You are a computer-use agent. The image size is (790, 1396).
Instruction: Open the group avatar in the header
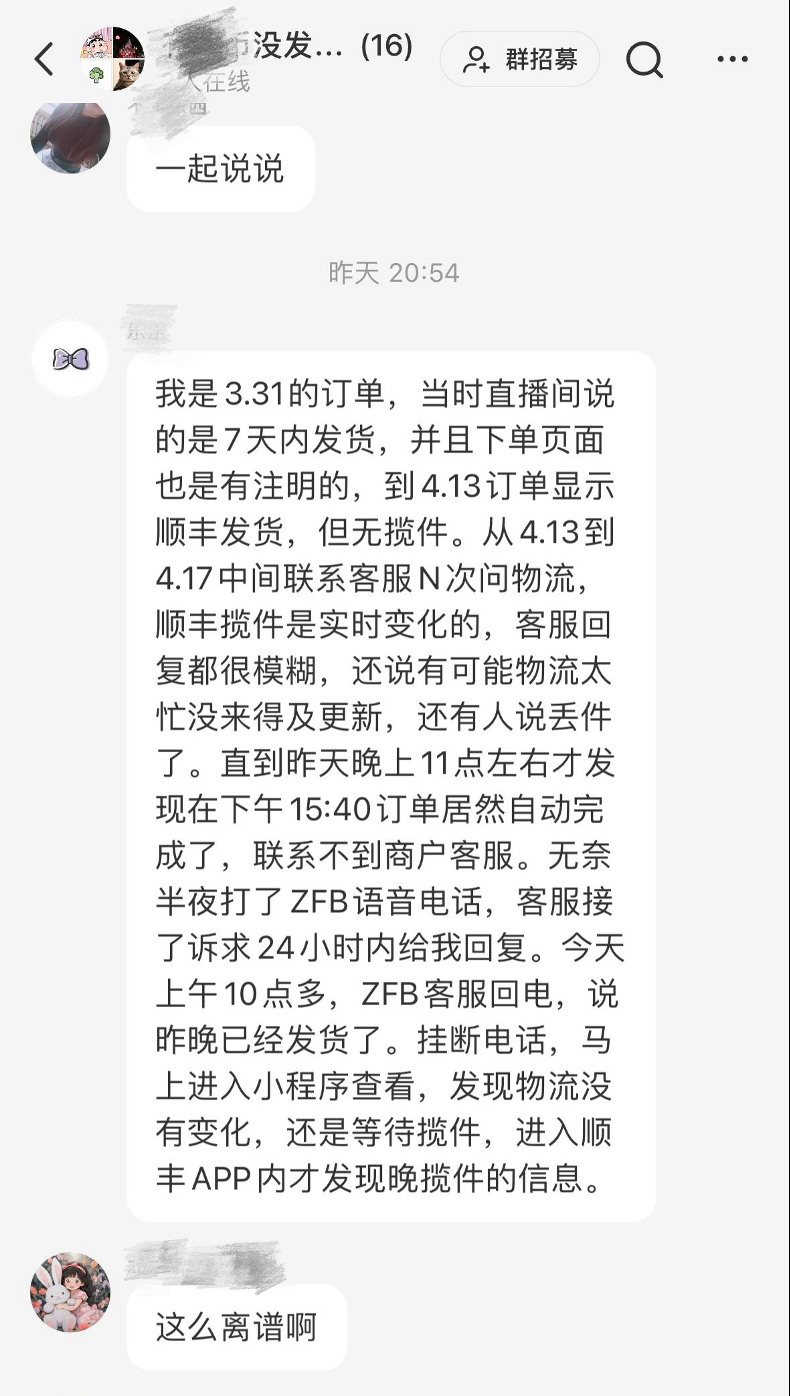[112, 59]
